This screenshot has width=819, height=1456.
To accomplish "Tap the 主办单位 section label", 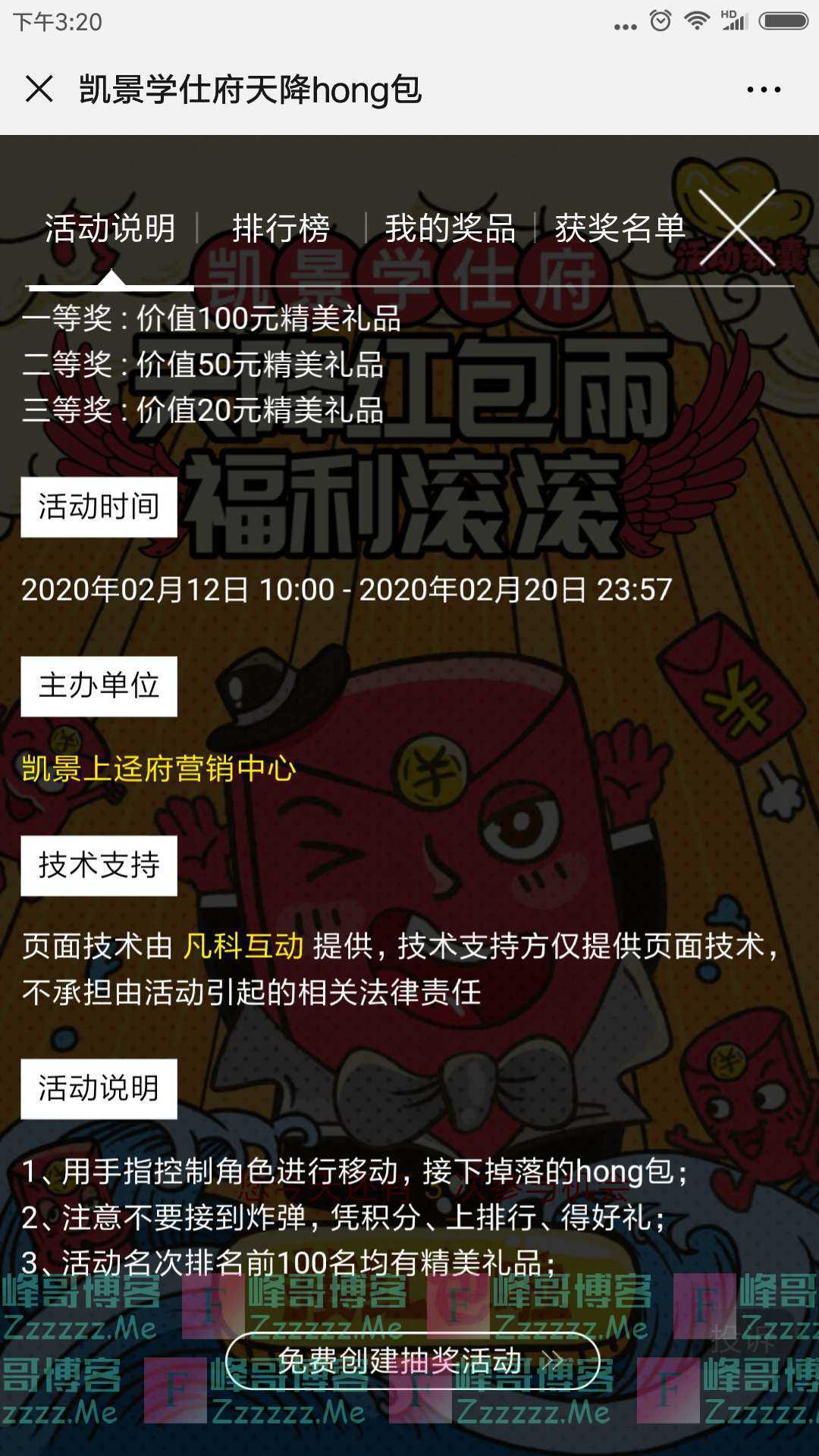I will point(97,686).
